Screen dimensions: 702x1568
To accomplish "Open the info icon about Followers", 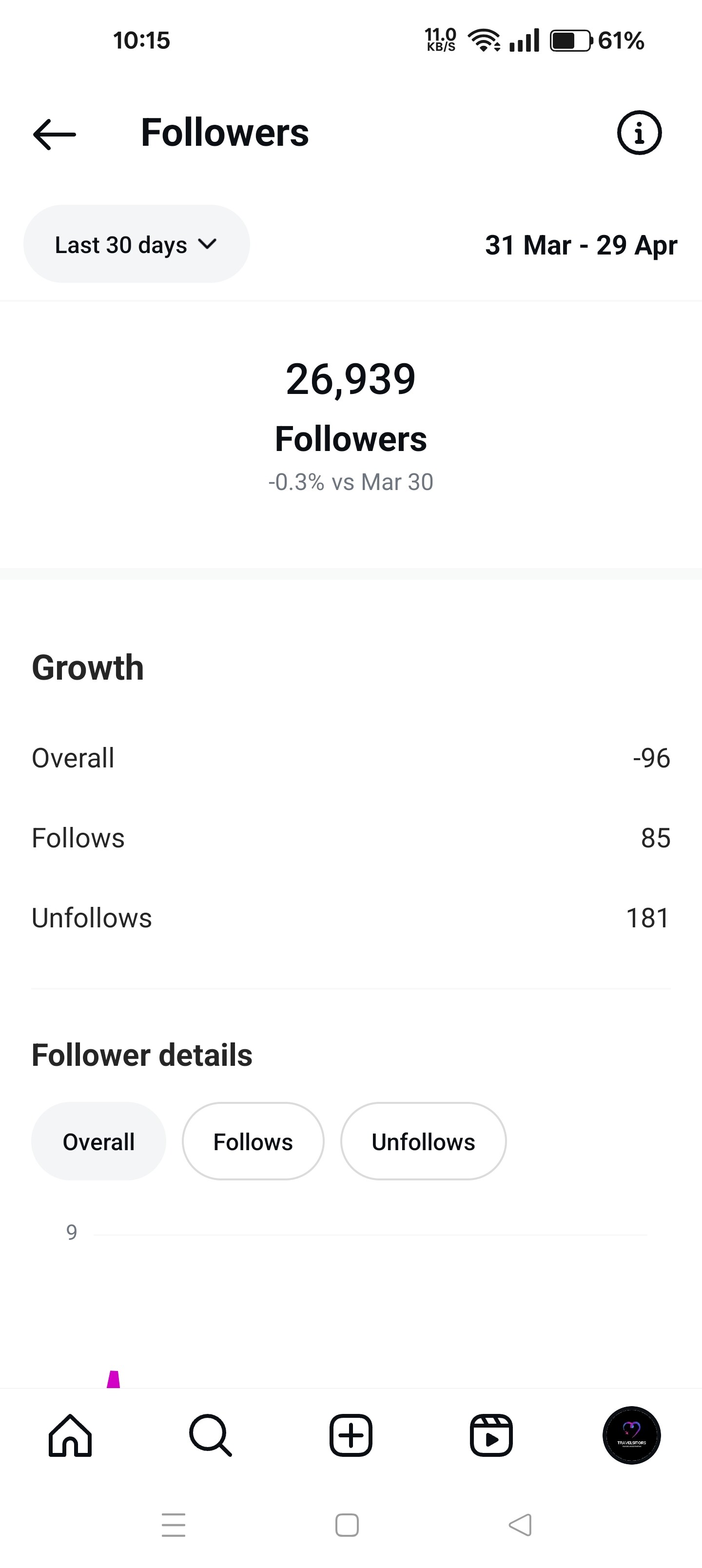I will [x=639, y=133].
